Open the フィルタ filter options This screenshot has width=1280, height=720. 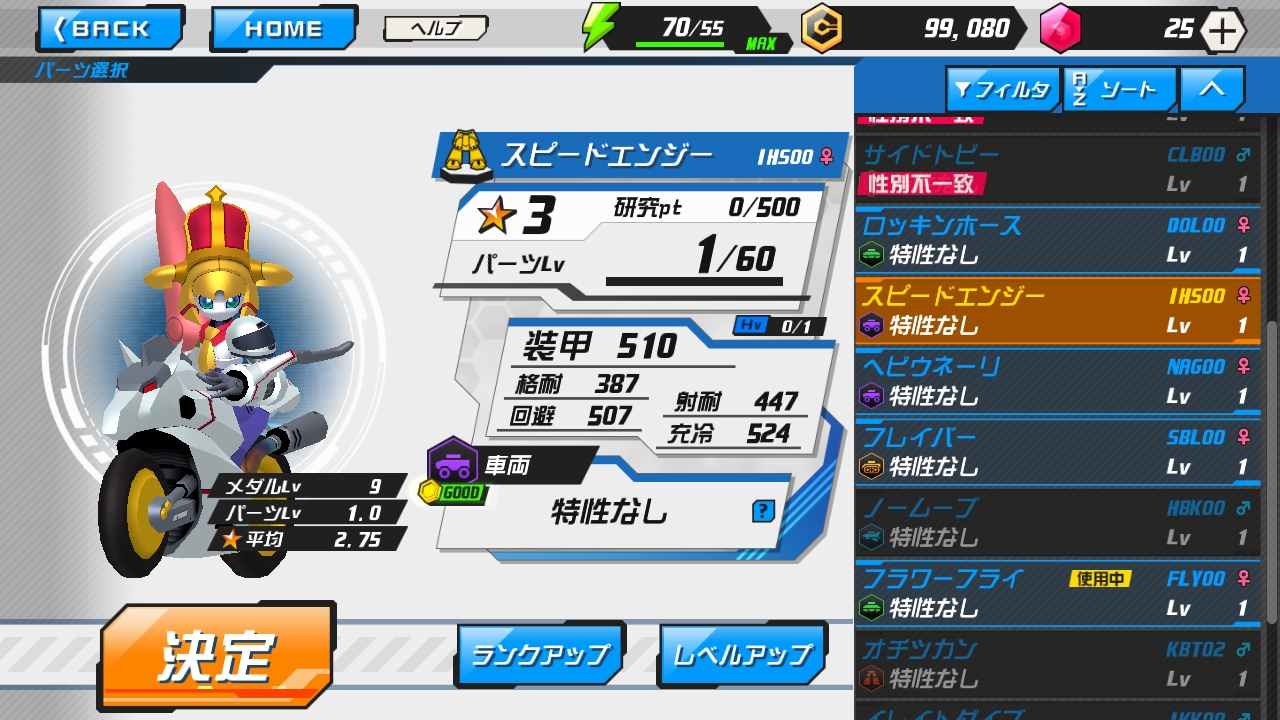pos(1001,91)
